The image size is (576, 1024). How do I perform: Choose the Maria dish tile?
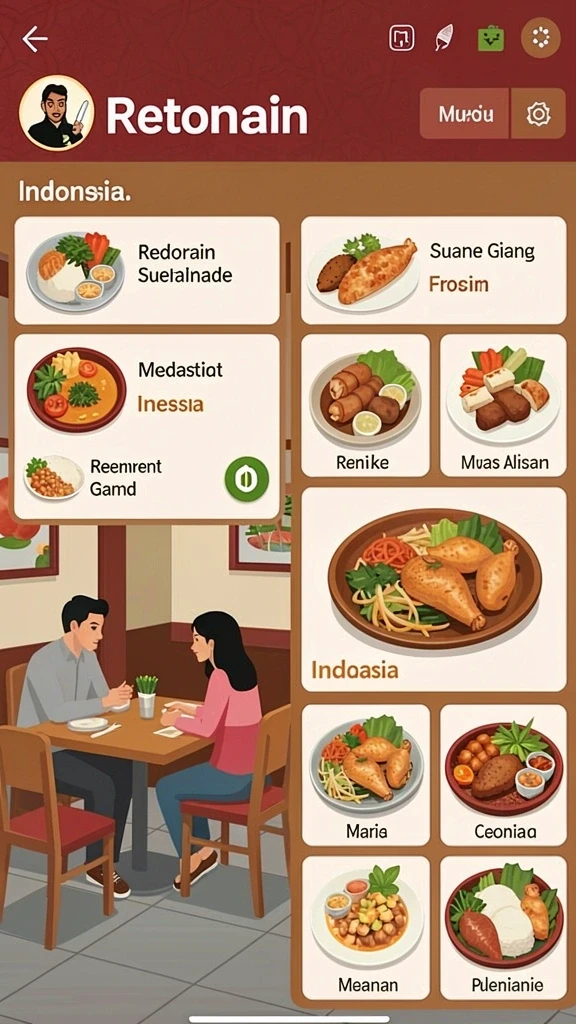point(365,775)
